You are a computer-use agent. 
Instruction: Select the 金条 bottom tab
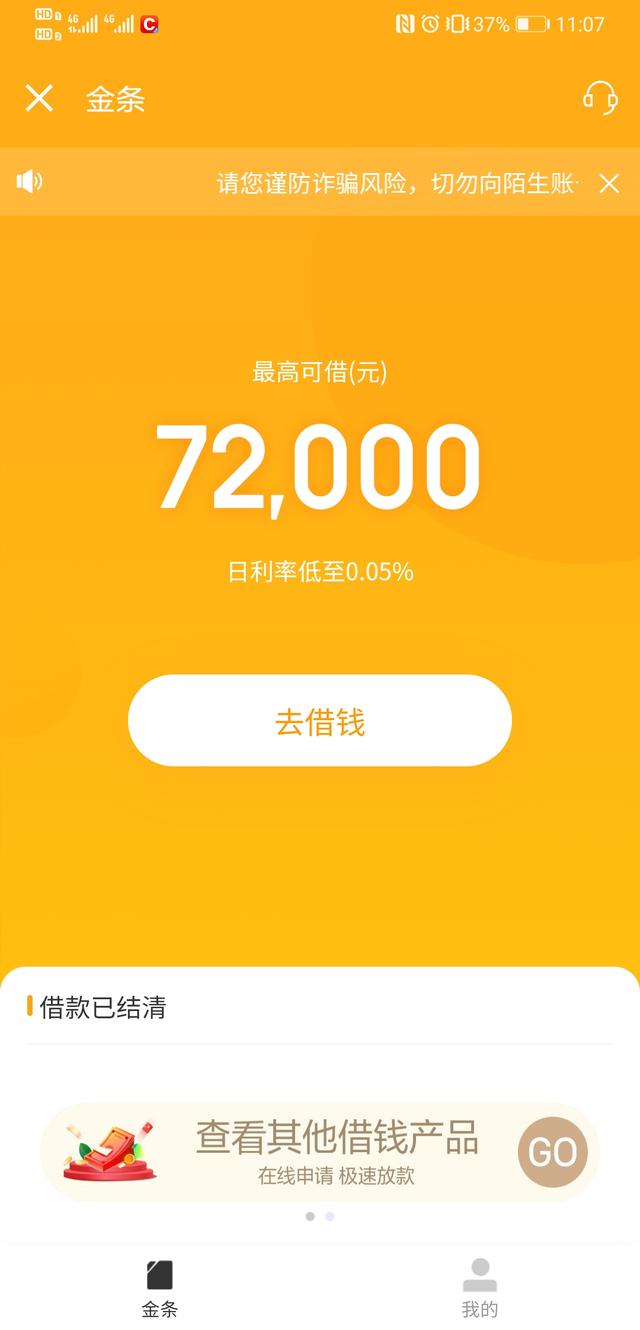tap(160, 1288)
